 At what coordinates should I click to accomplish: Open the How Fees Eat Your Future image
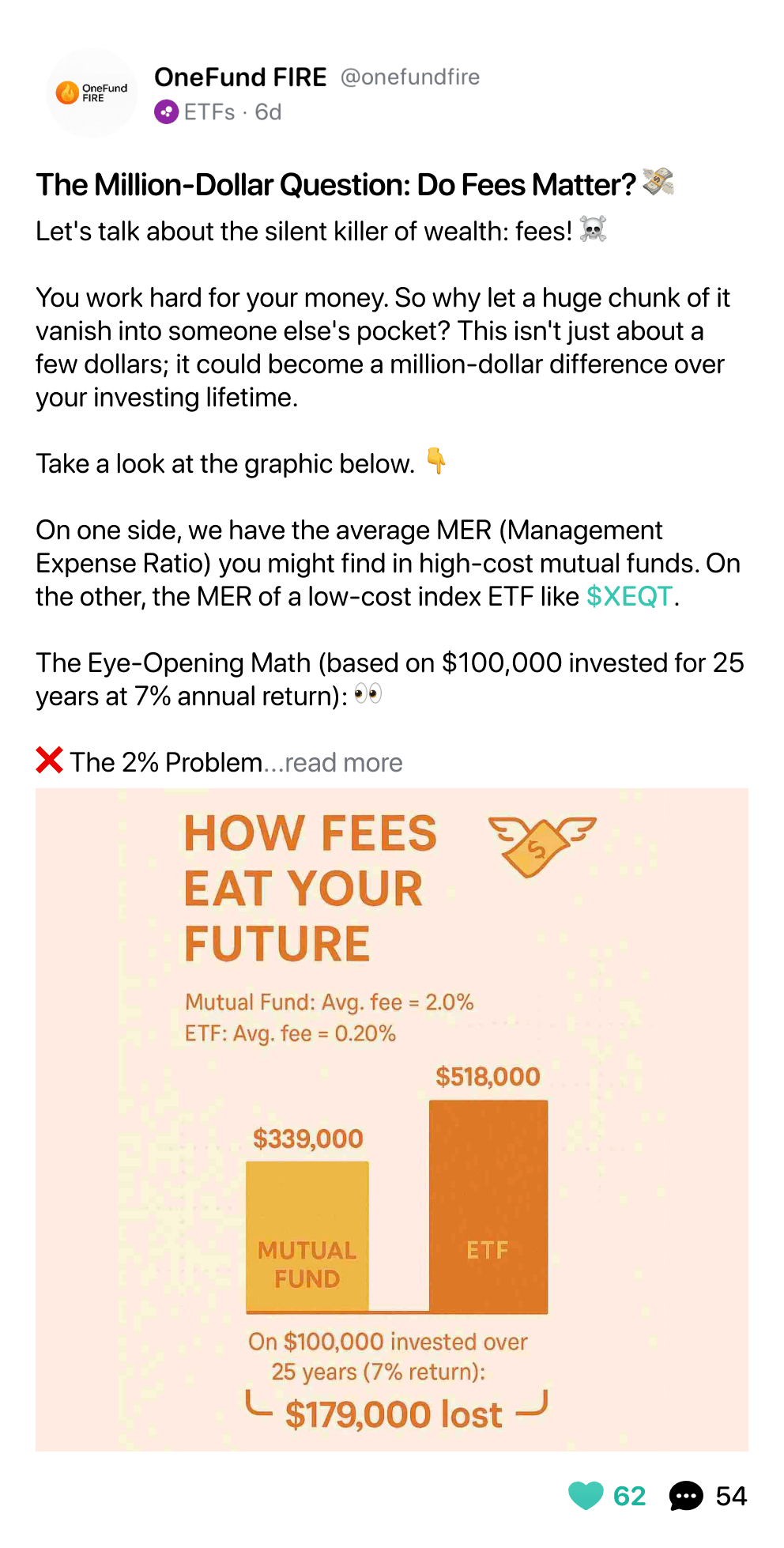click(x=392, y=1119)
